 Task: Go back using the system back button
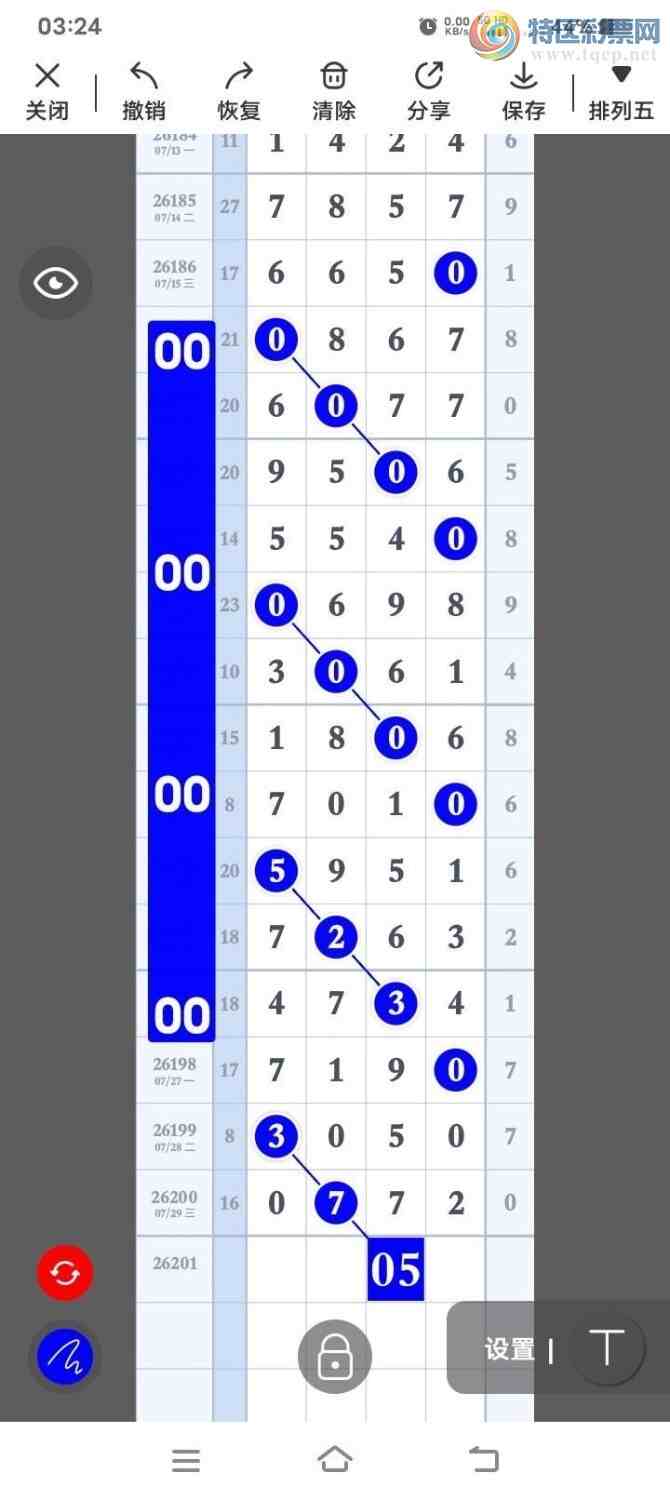(x=484, y=1460)
